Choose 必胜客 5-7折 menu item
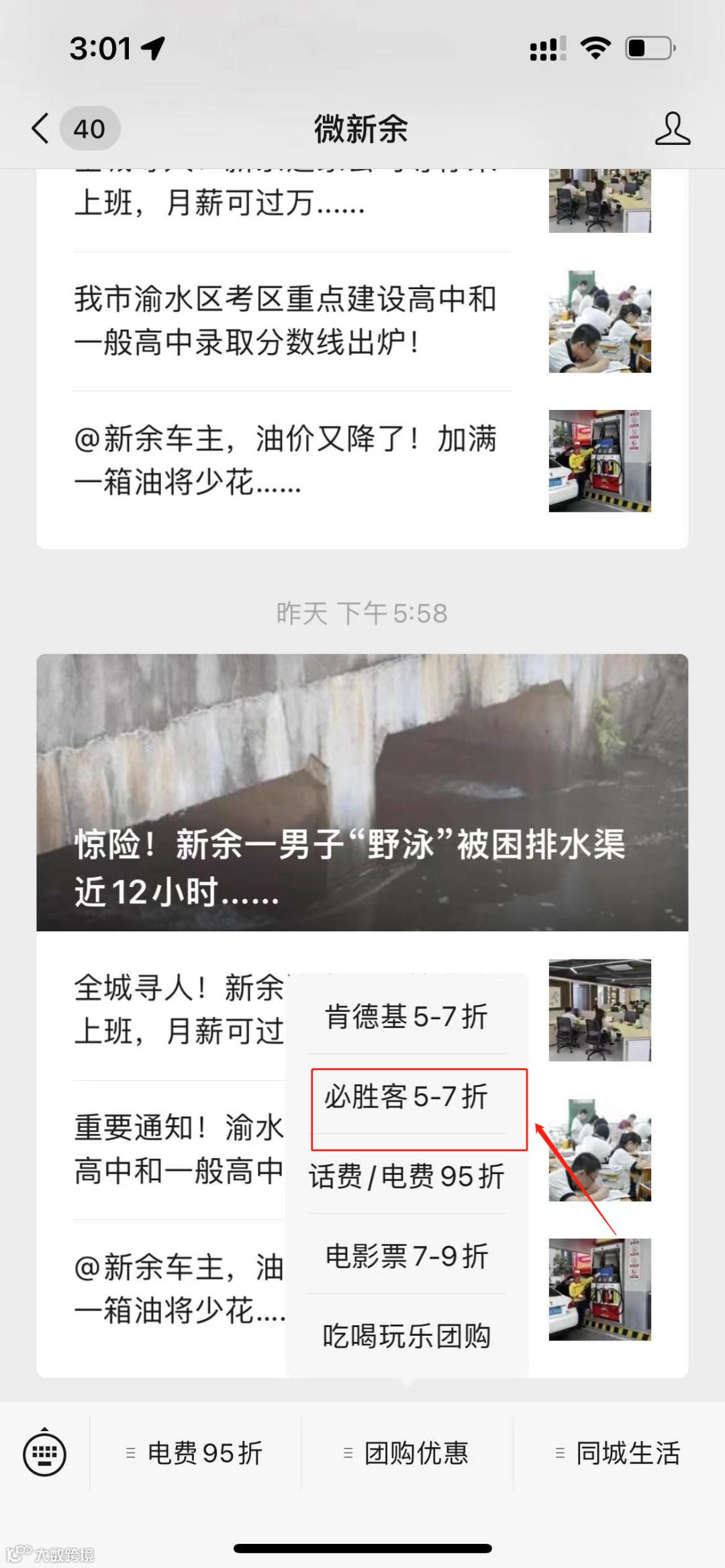The height and width of the screenshot is (1568, 725). pyautogui.click(x=407, y=1096)
